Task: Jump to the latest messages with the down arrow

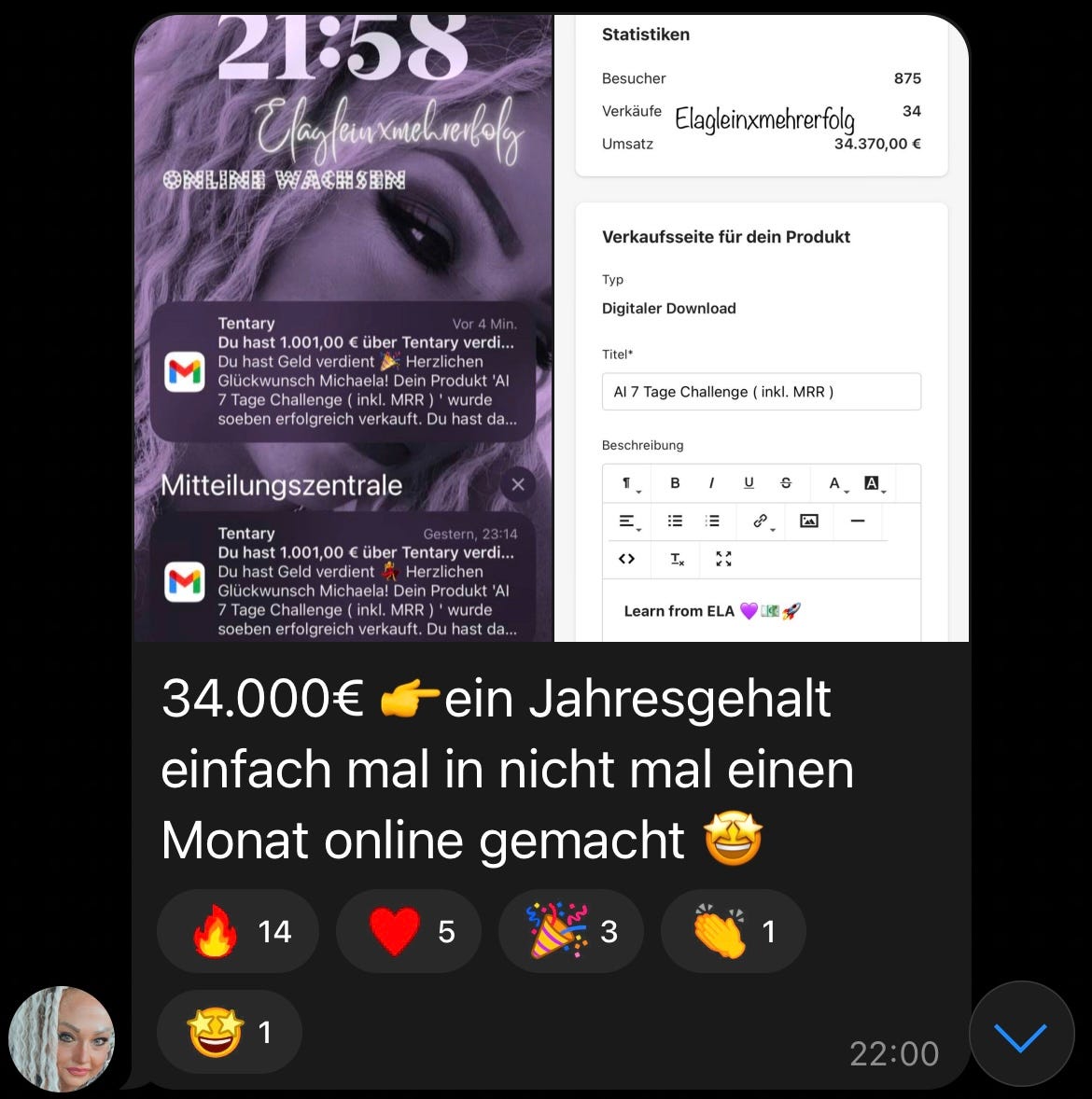Action: point(1020,1035)
